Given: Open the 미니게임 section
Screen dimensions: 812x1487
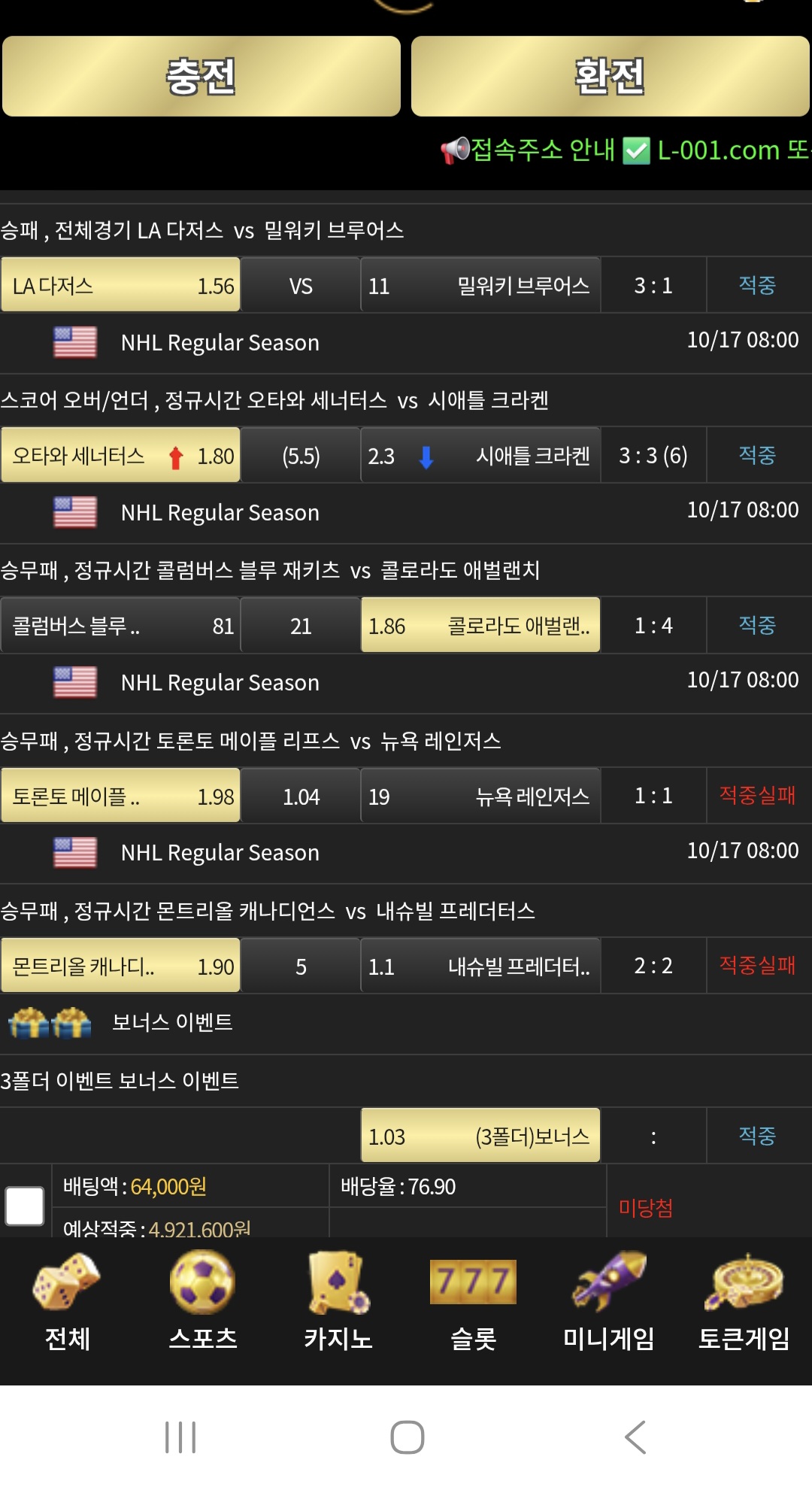Looking at the screenshot, I should [x=608, y=1302].
